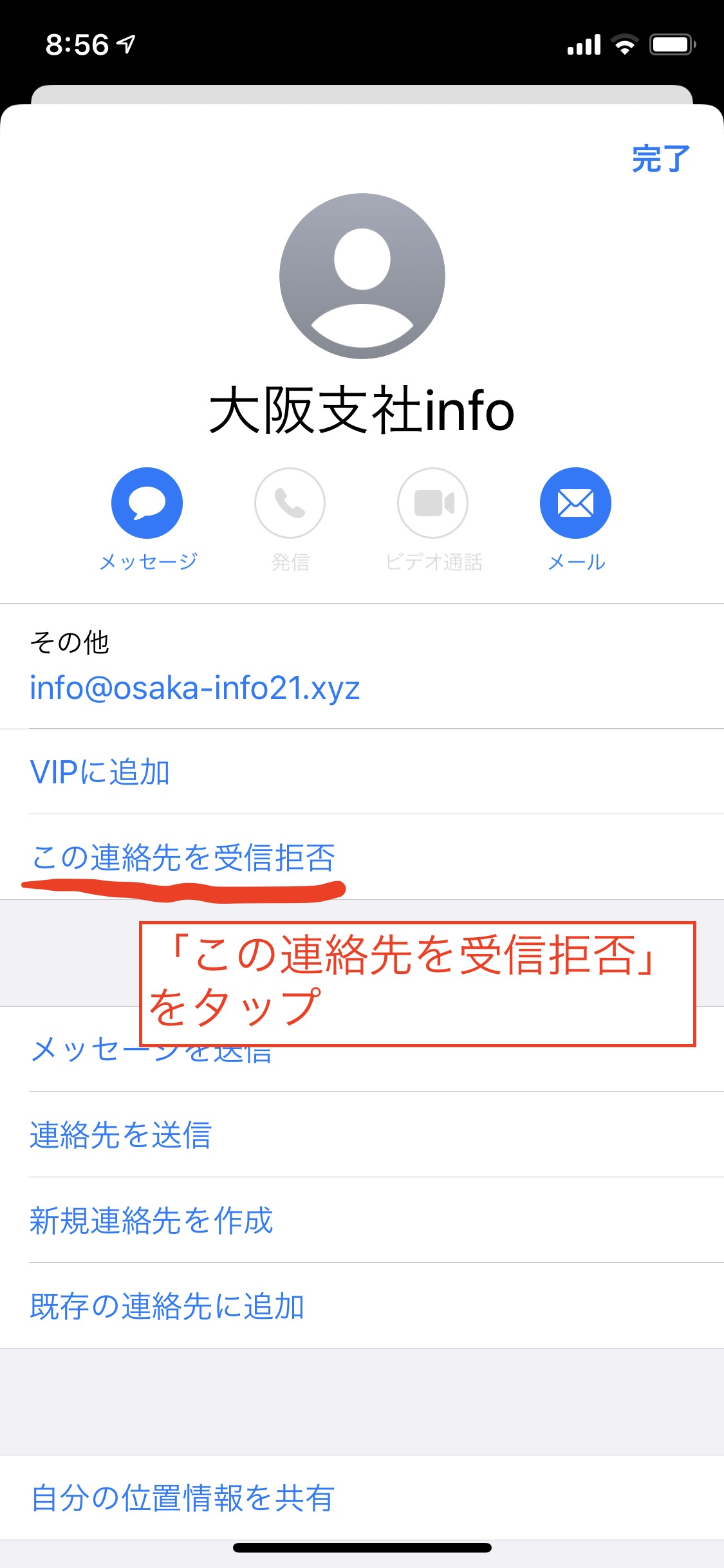The width and height of the screenshot is (724, 1568).
Task: Tap 既存の連絡先に追加
Action: (362, 1305)
